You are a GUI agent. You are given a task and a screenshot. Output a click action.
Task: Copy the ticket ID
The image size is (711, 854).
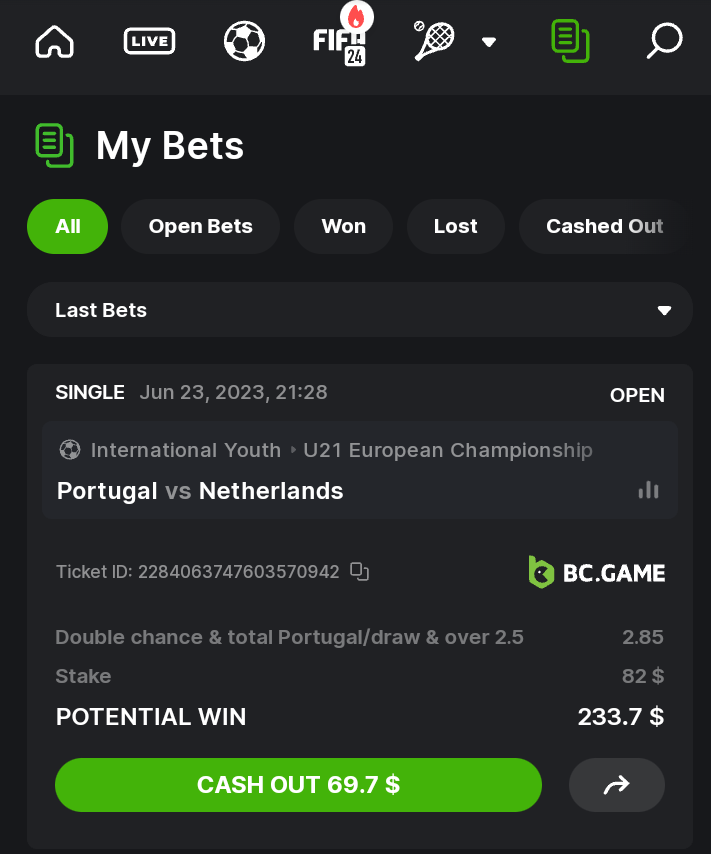360,572
